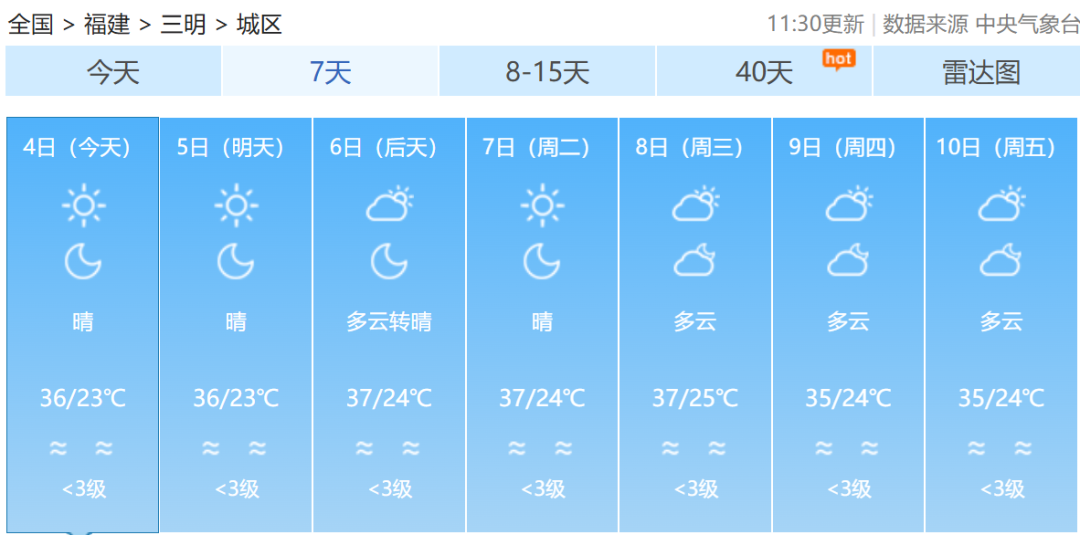This screenshot has height=535, width=1080.
Task: Switch to the 今天 forecast tab
Action: [113, 72]
